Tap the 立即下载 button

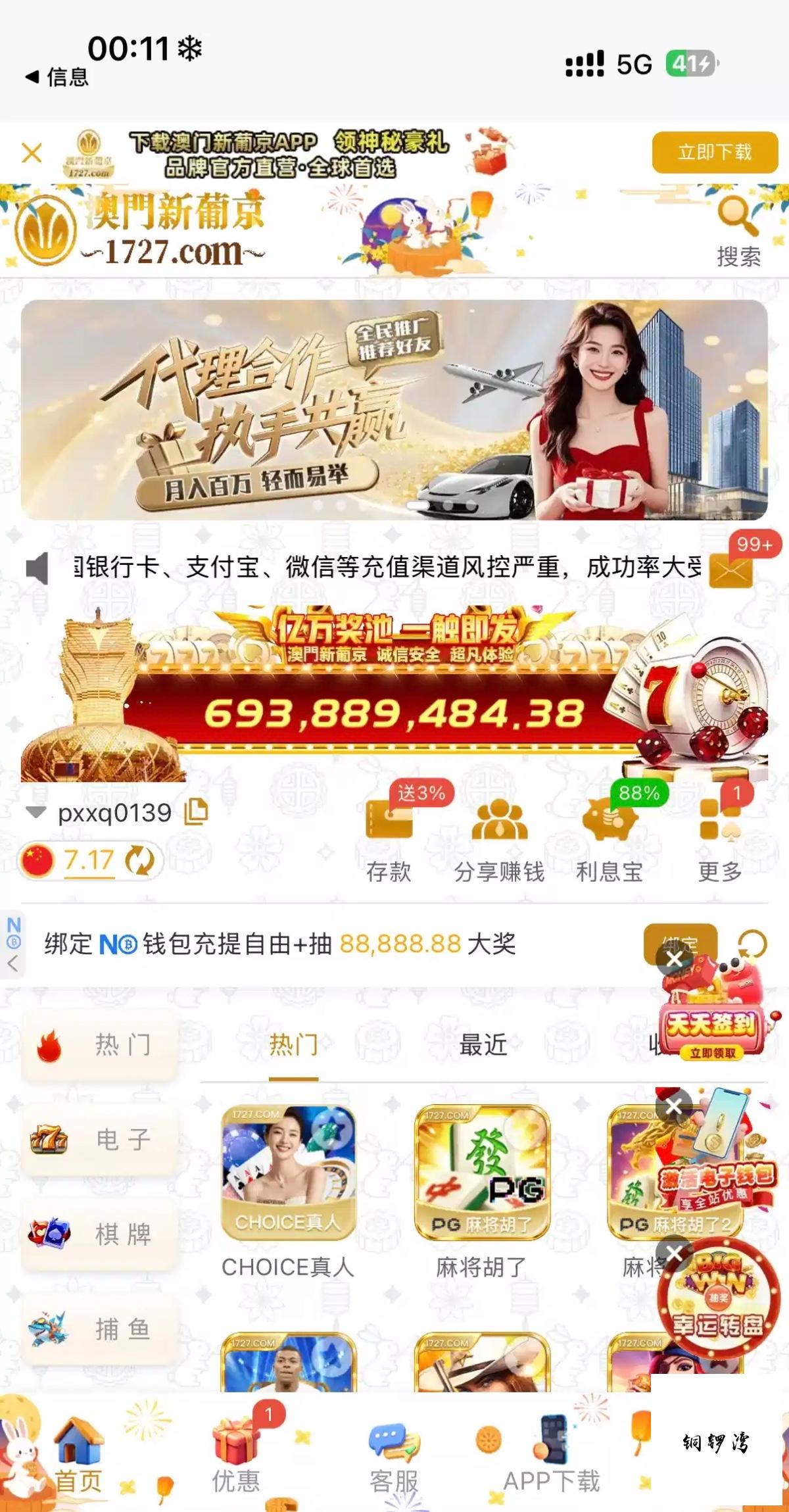[715, 153]
